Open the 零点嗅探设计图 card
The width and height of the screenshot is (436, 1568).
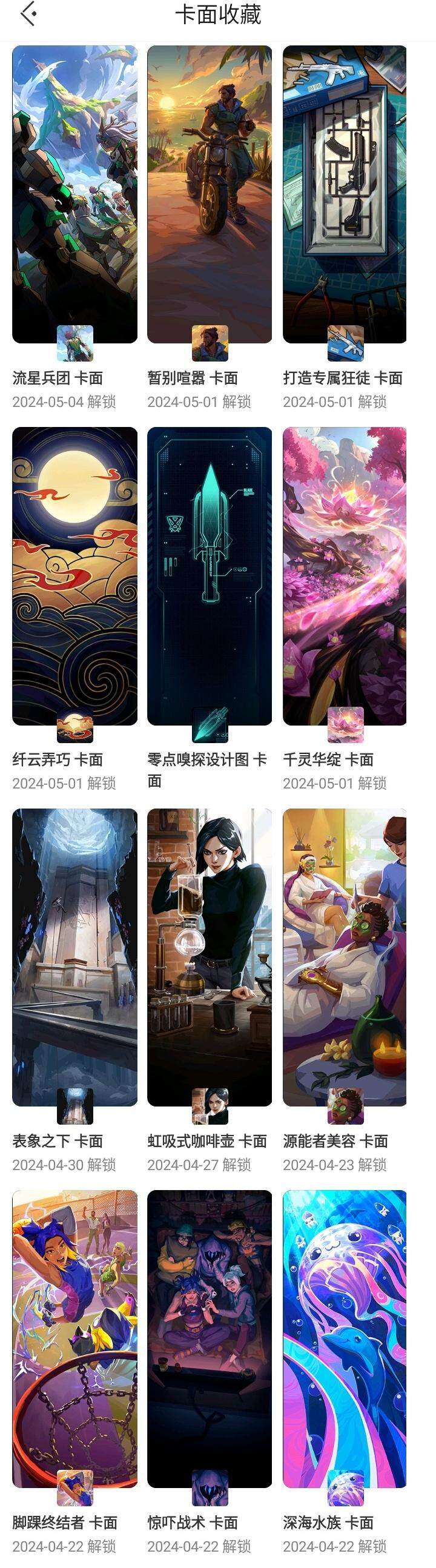click(210, 576)
